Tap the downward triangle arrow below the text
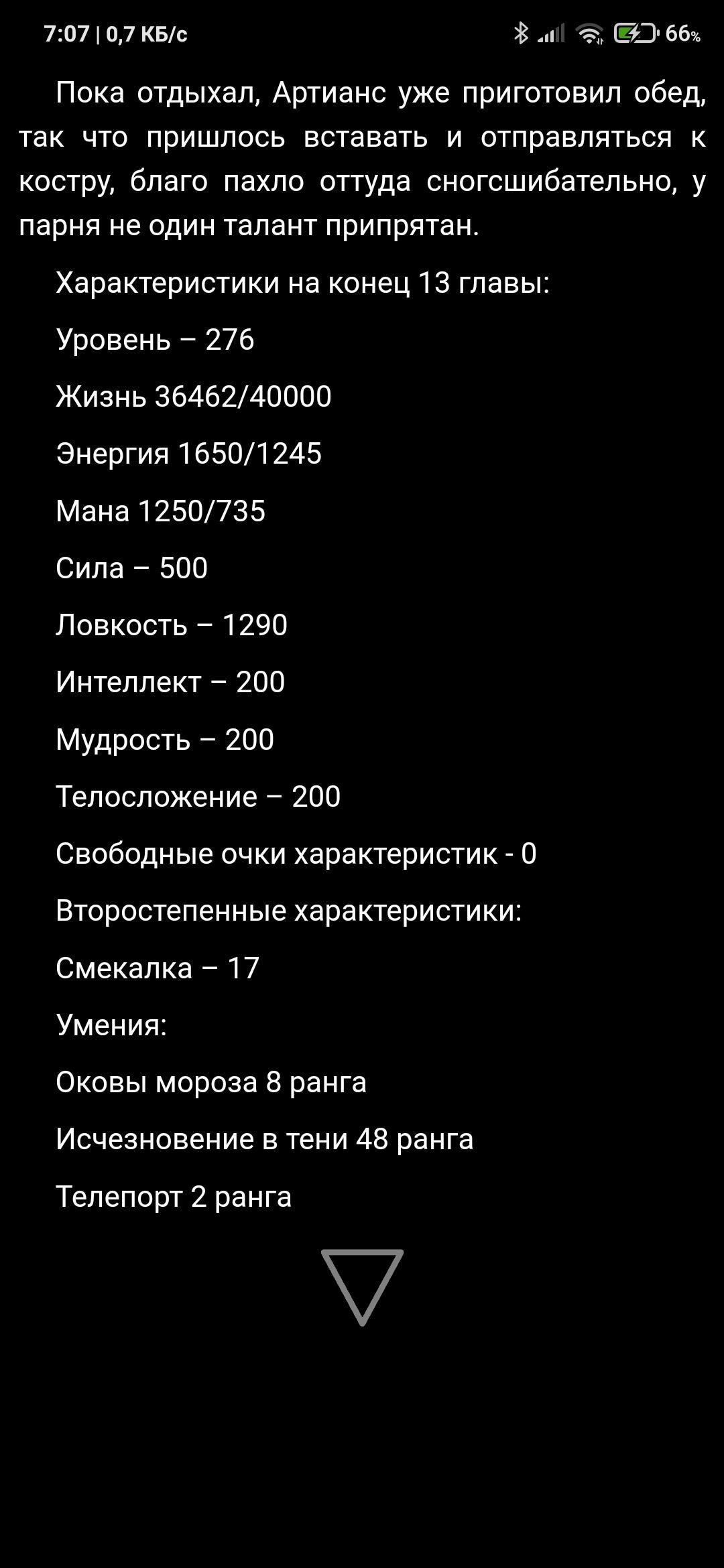 362,1283
